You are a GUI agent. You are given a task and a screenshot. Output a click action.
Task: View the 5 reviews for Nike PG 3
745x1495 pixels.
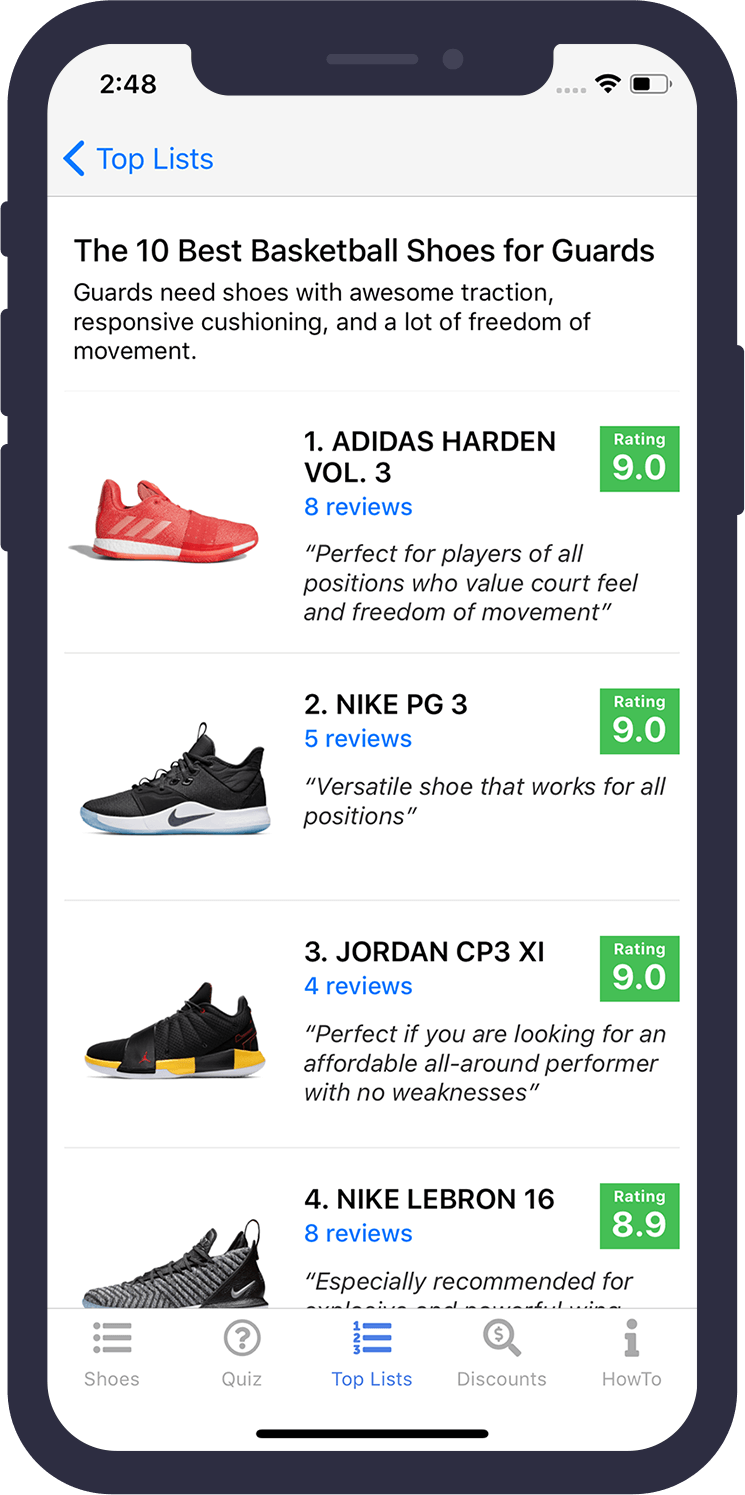(x=358, y=739)
